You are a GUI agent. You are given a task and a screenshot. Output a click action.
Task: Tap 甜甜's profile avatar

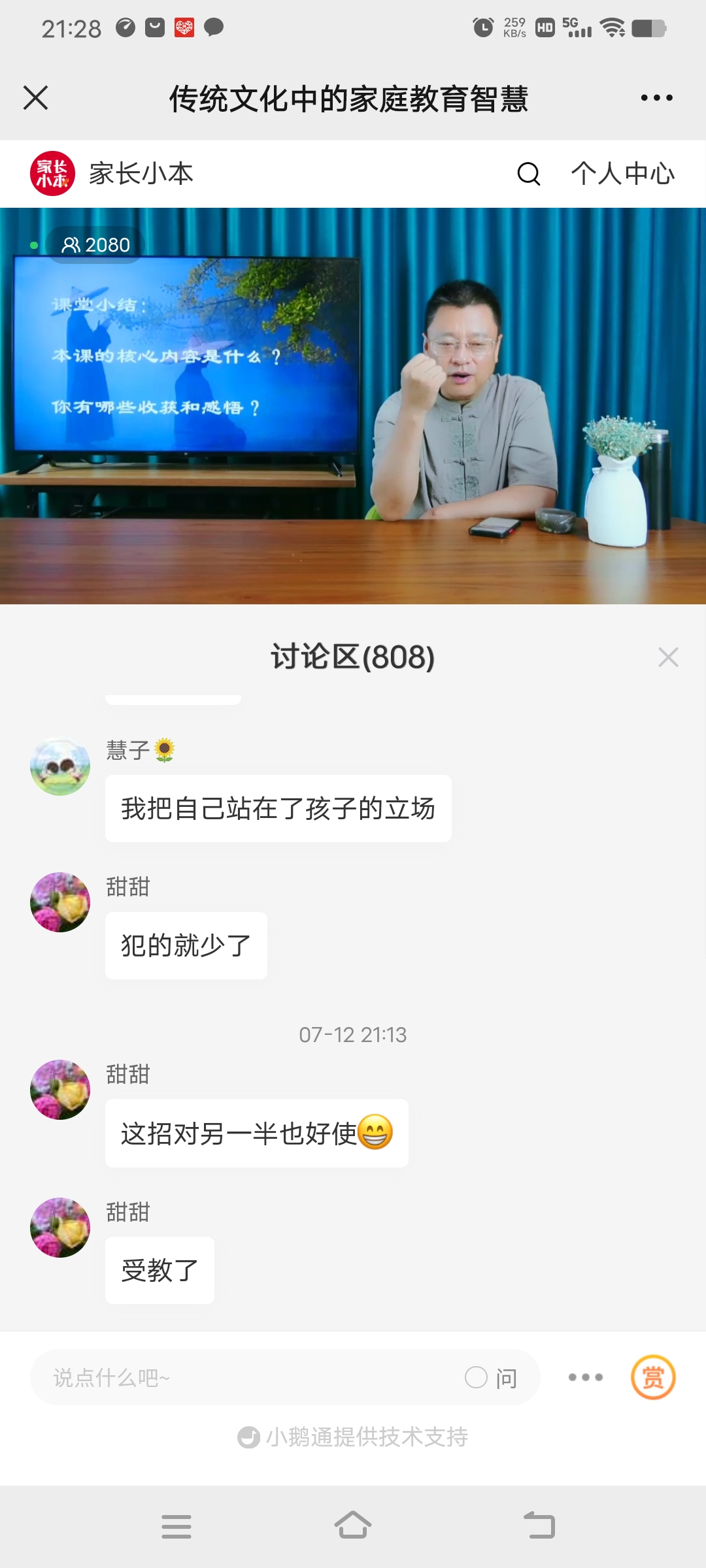pos(59,903)
